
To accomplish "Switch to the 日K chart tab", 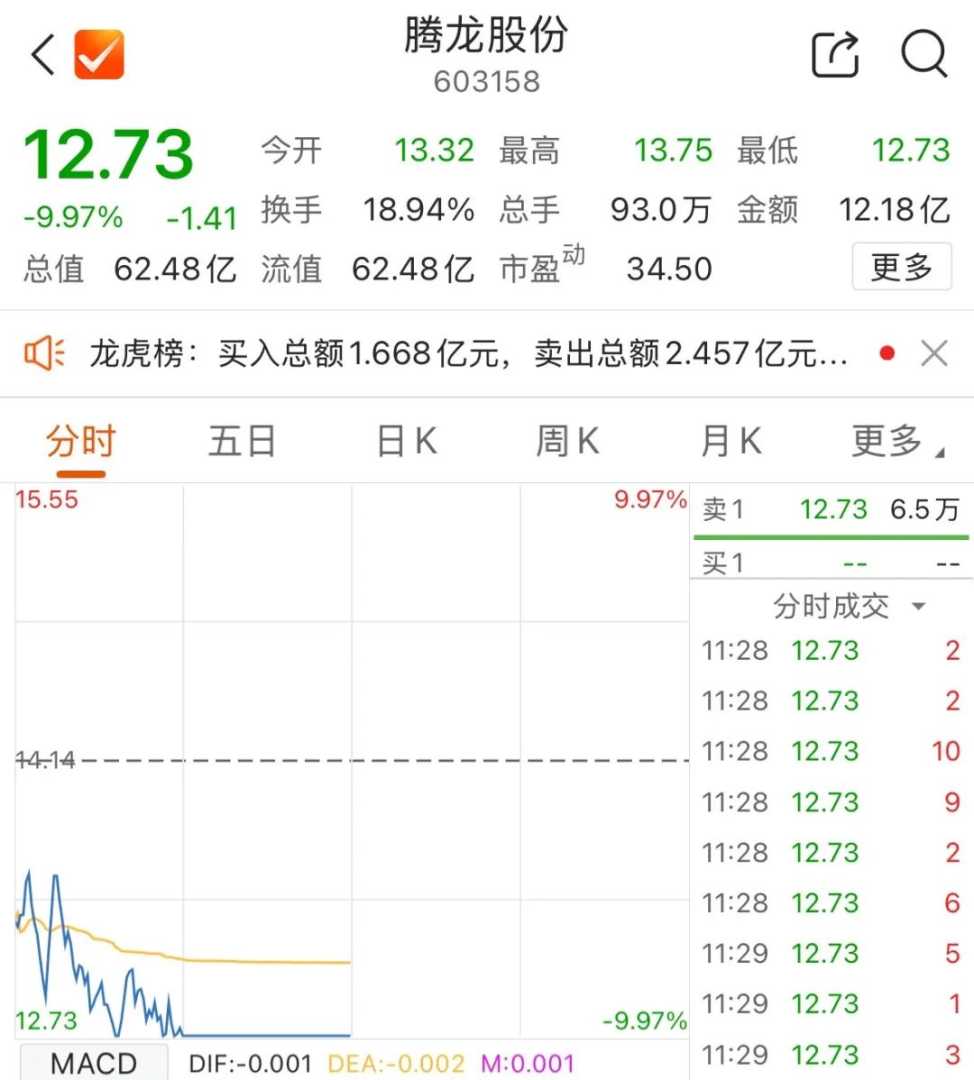I will 406,441.
